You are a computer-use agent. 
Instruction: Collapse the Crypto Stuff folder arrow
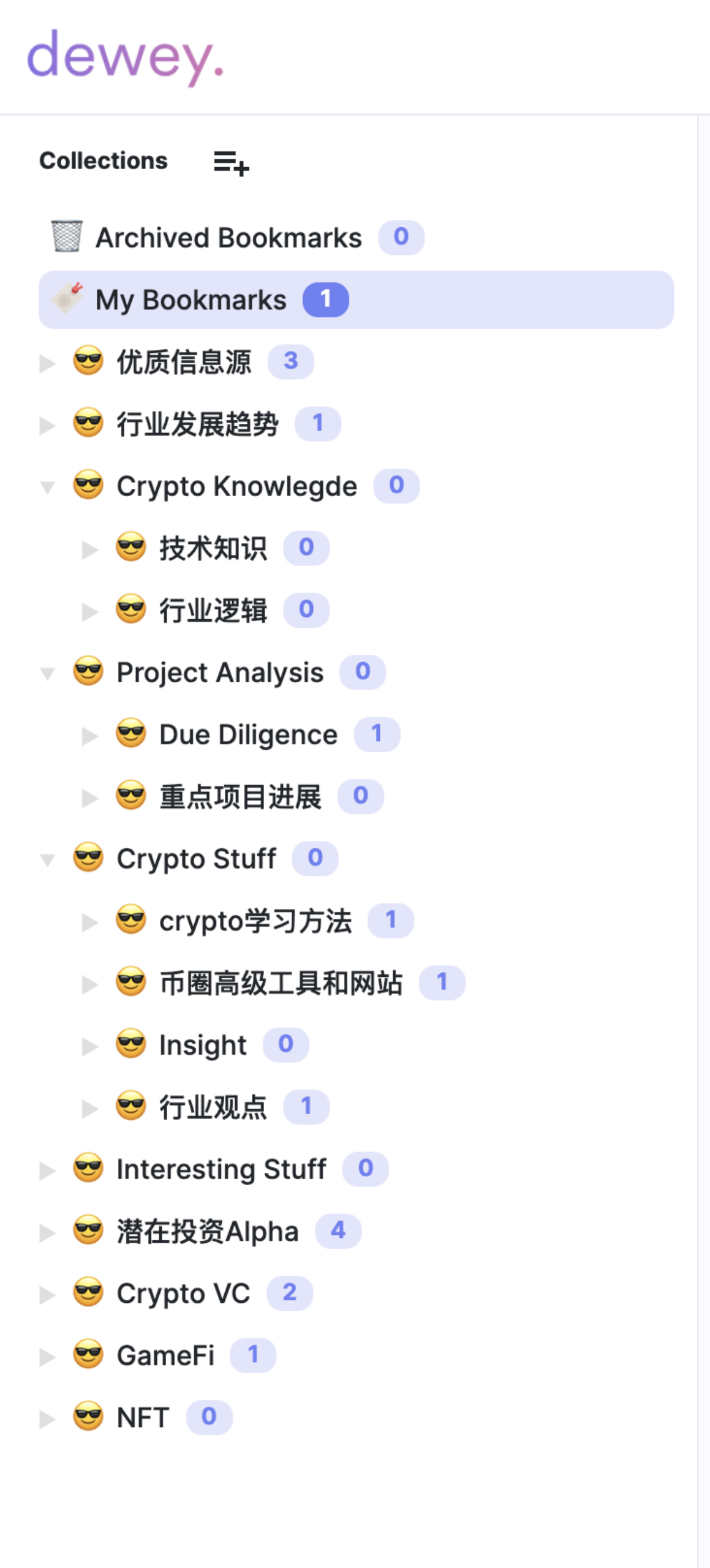[47, 859]
